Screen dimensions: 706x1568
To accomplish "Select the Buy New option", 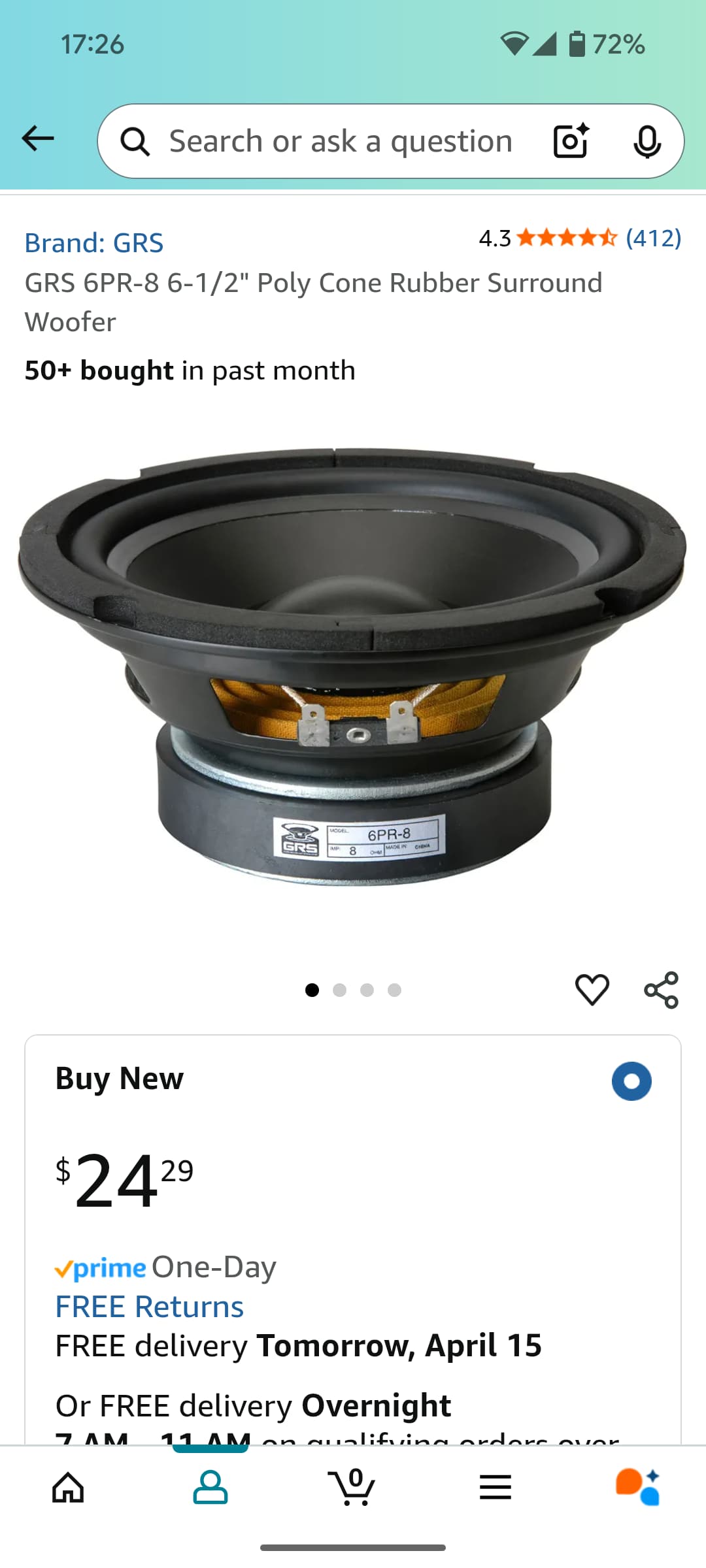I will (x=631, y=1081).
